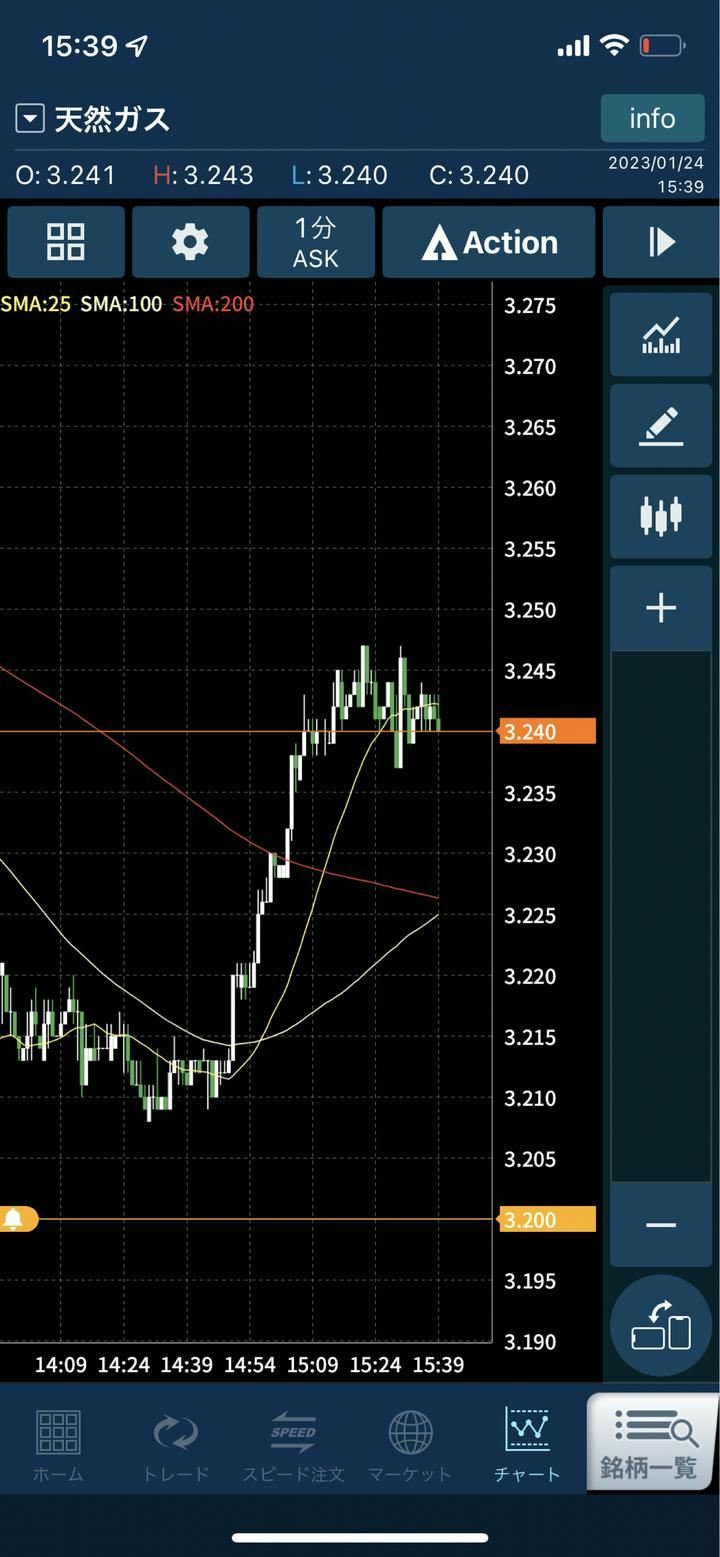The height and width of the screenshot is (1557, 720).
Task: Tap the 3.200 price alert bell
Action: click(x=14, y=1219)
